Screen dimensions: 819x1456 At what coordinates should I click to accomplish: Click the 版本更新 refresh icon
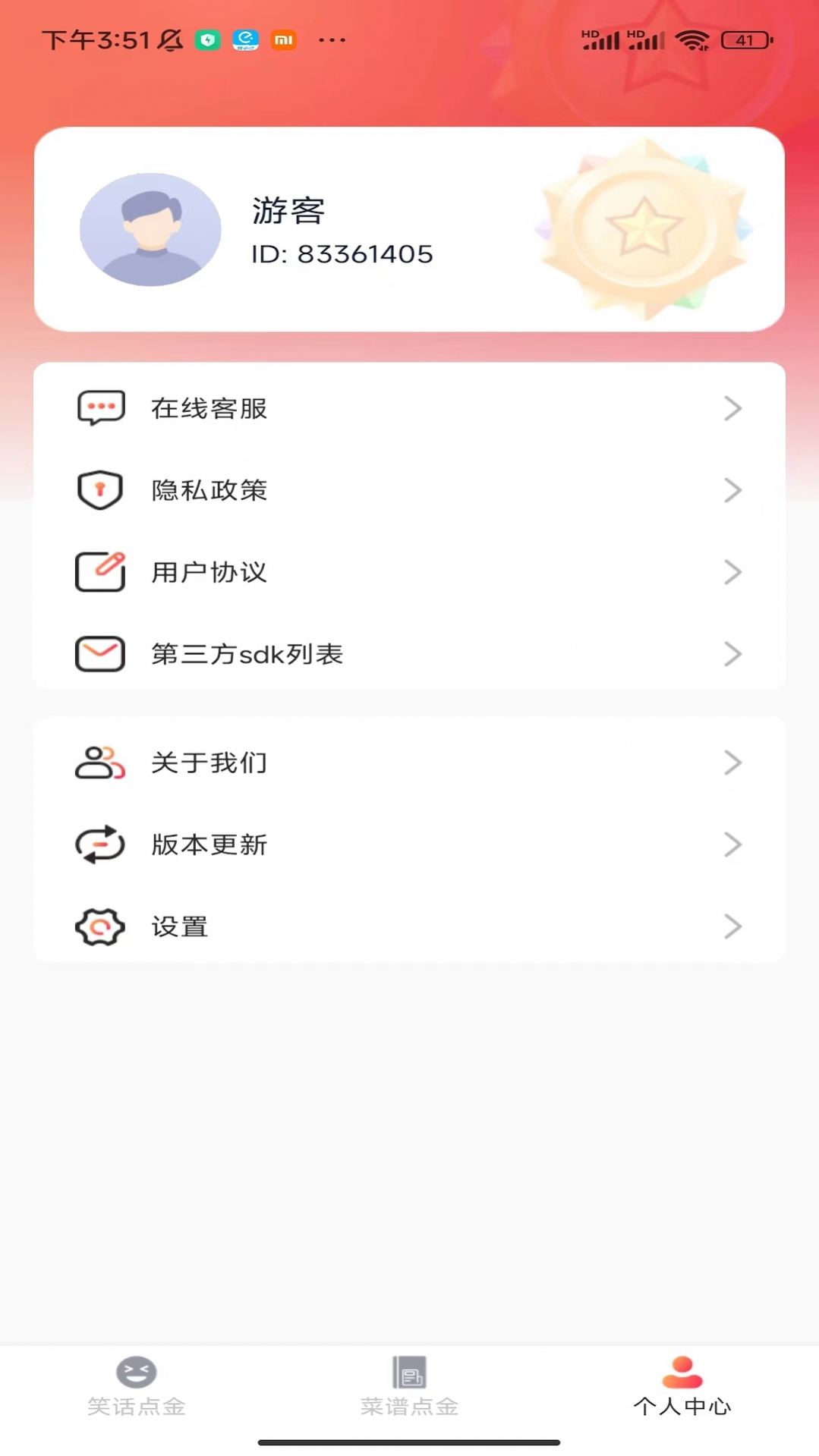99,844
